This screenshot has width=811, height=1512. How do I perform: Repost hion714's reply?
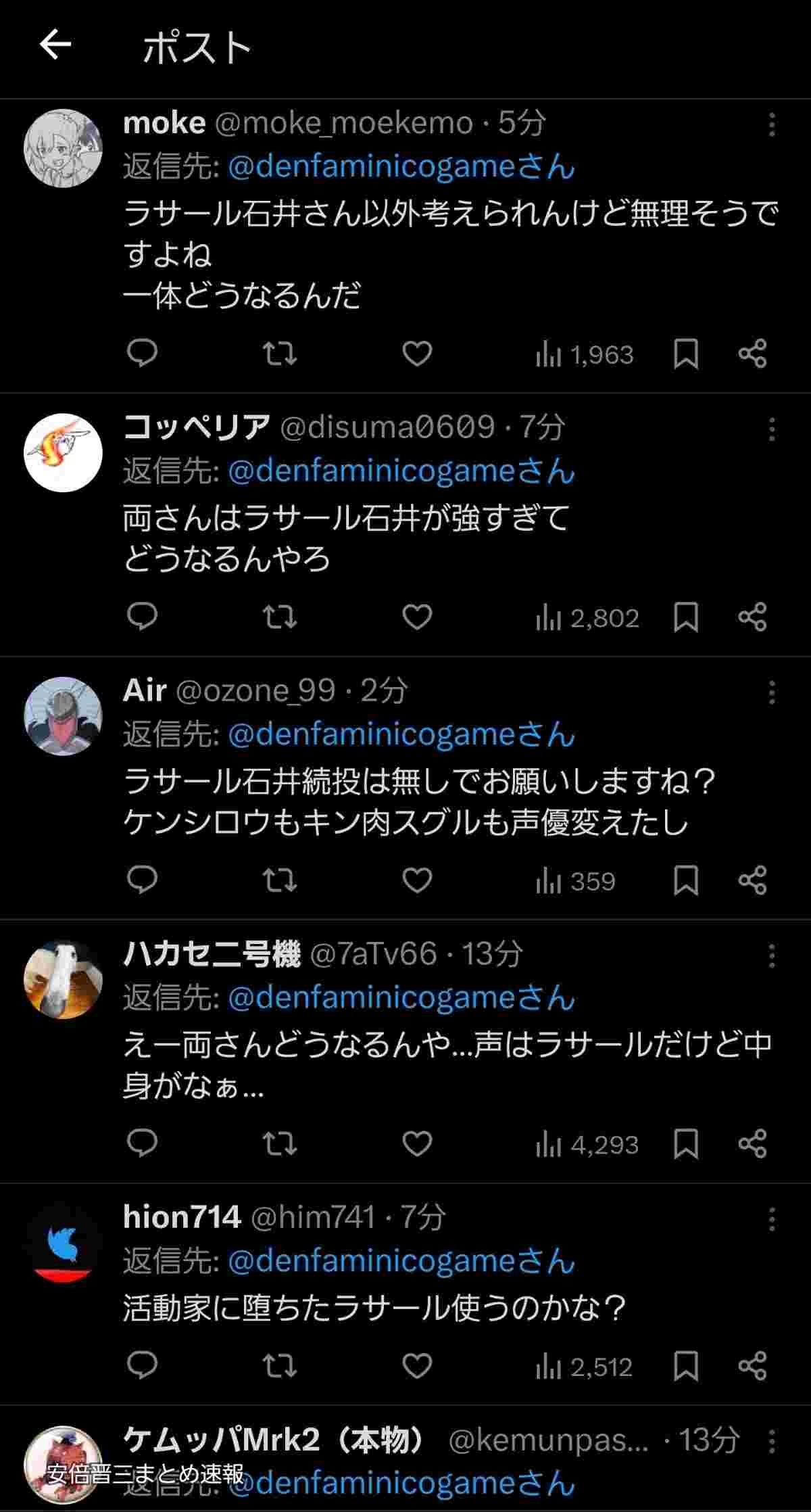pyautogui.click(x=279, y=1367)
